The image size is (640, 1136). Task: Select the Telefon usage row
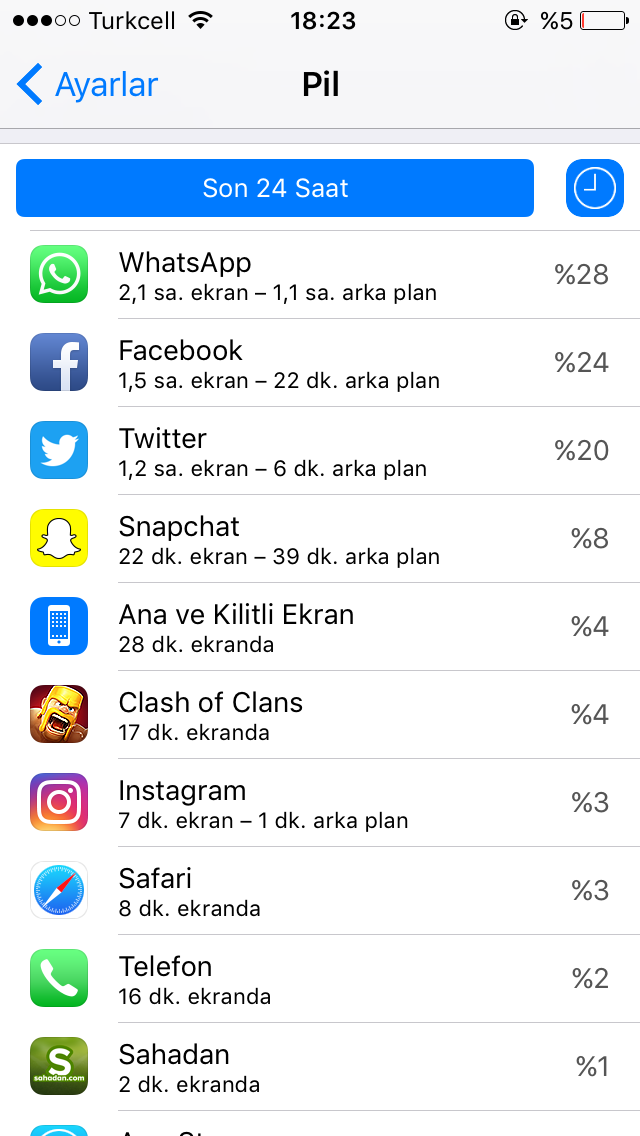(x=320, y=979)
